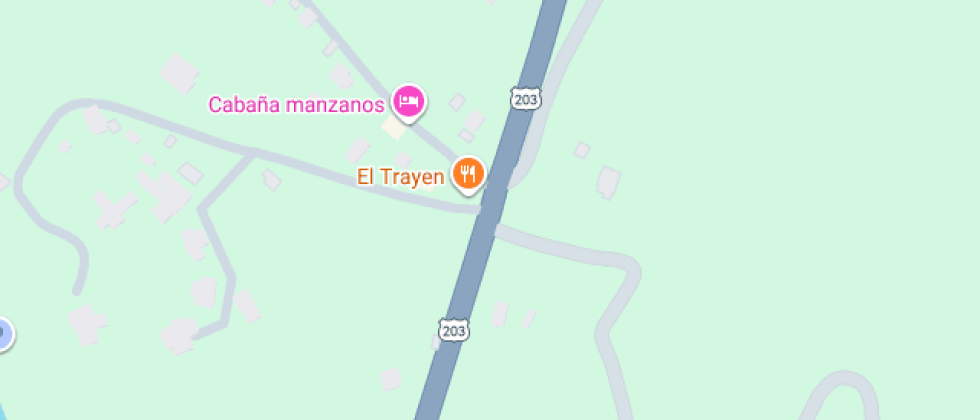The height and width of the screenshot is (420, 980).
Task: Select the El Trayen restaurant marker
Action: (468, 174)
